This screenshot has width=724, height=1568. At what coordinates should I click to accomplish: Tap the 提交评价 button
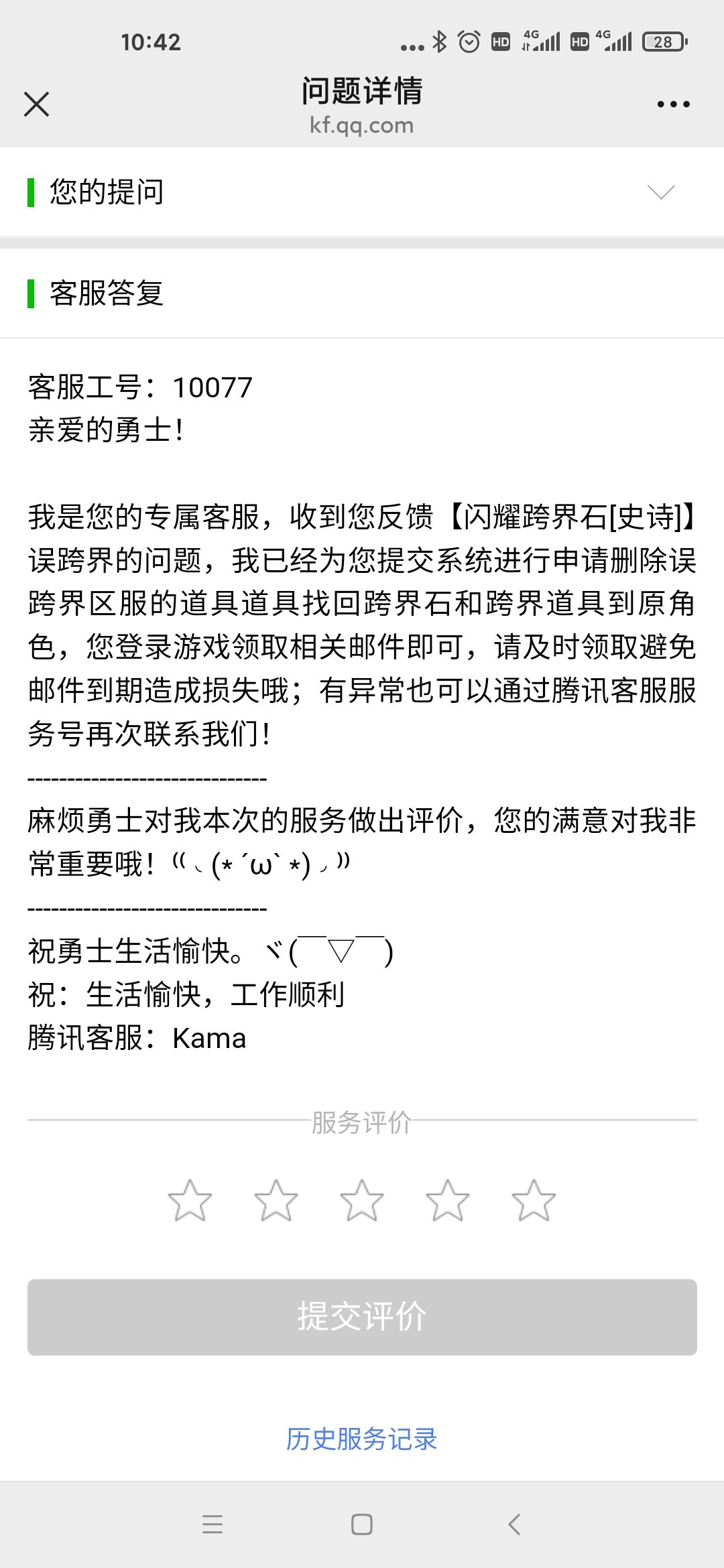[x=362, y=1317]
